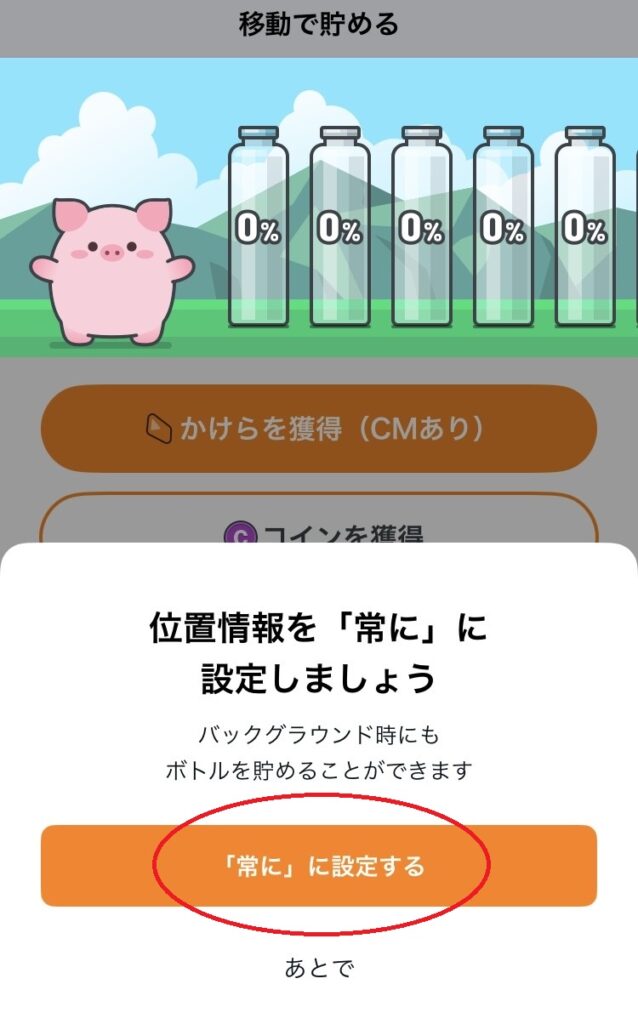The height and width of the screenshot is (1024, 638).
Task: Tap the「常に」に設定する button
Action: [x=319, y=865]
